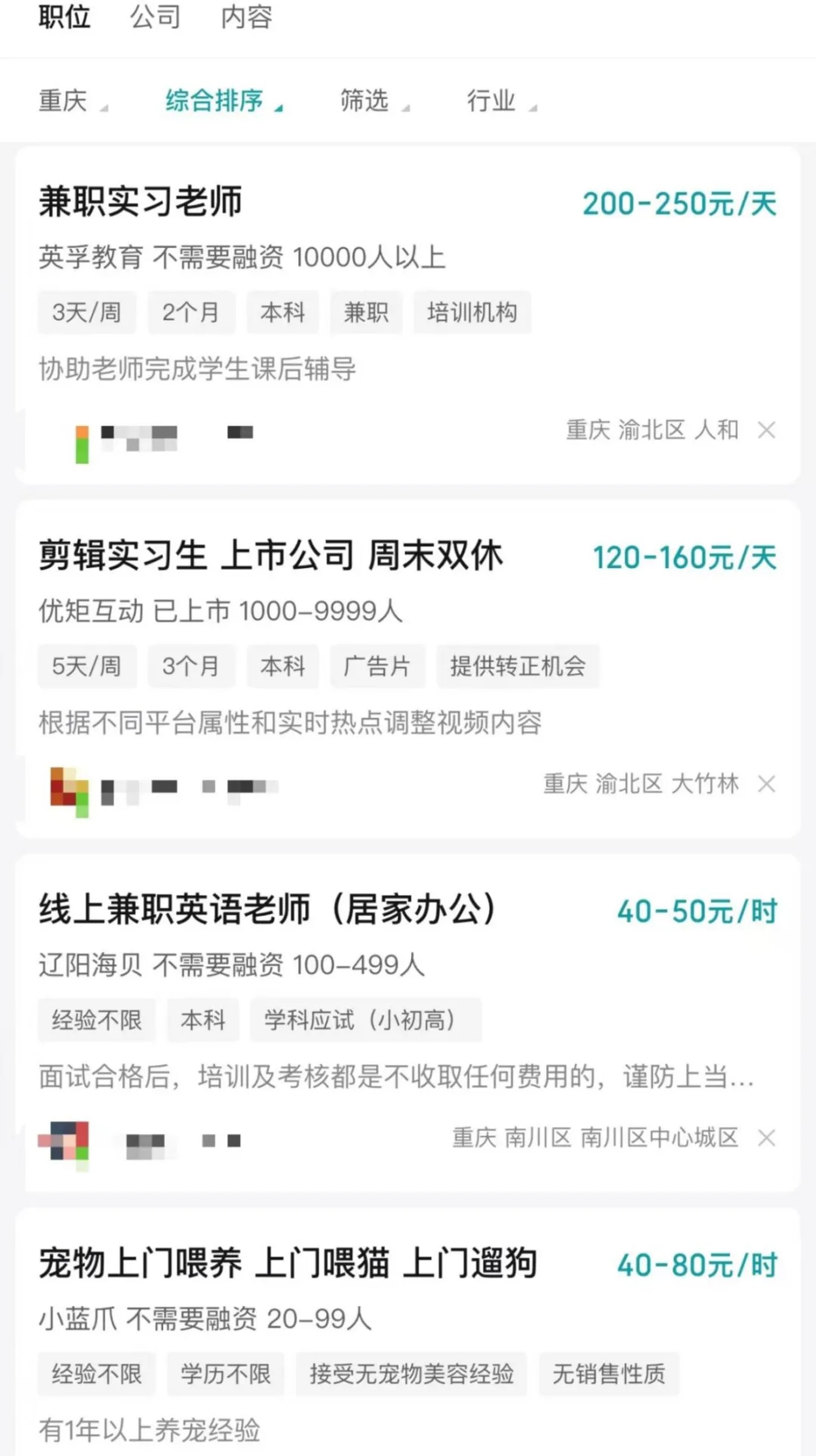View the 剪辑实习生 上市公司 job posting
816x1456 pixels.
270,555
